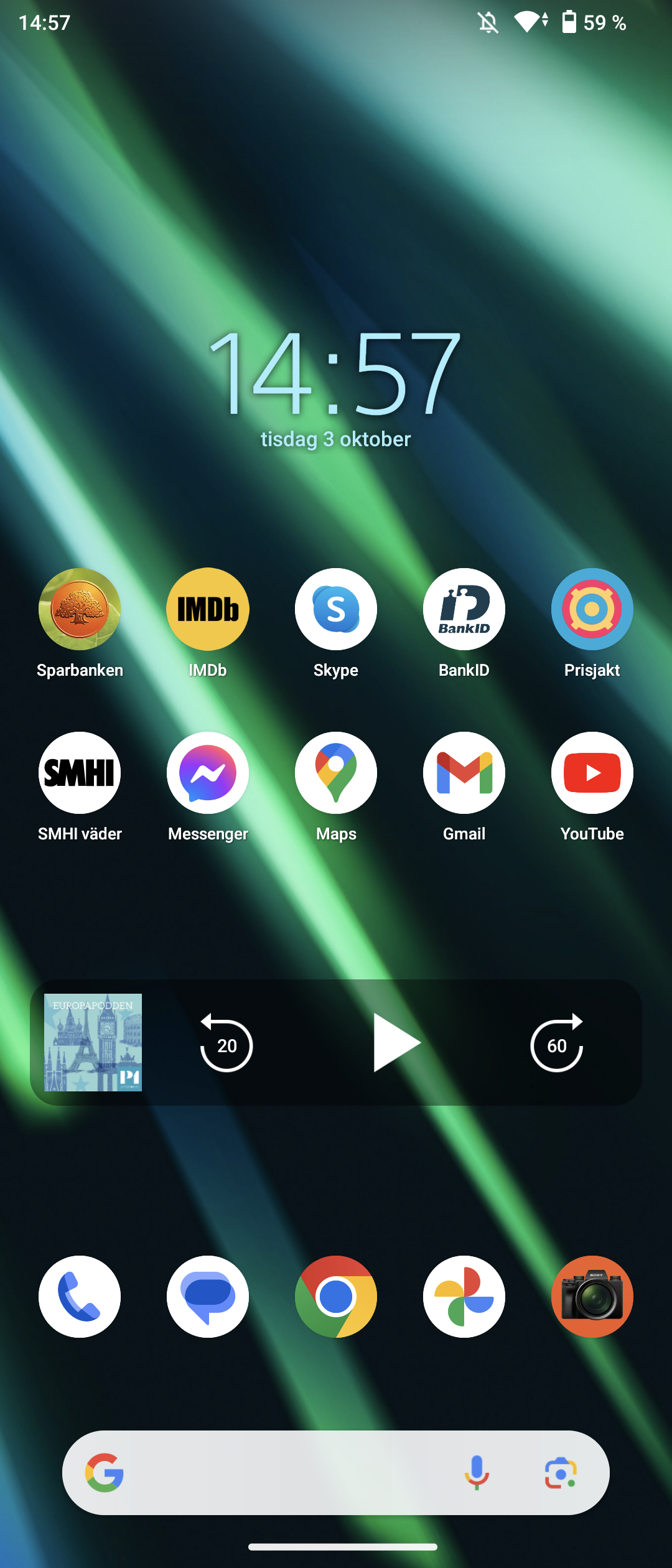Open Skype
The height and width of the screenshot is (1568, 672).
point(336,609)
